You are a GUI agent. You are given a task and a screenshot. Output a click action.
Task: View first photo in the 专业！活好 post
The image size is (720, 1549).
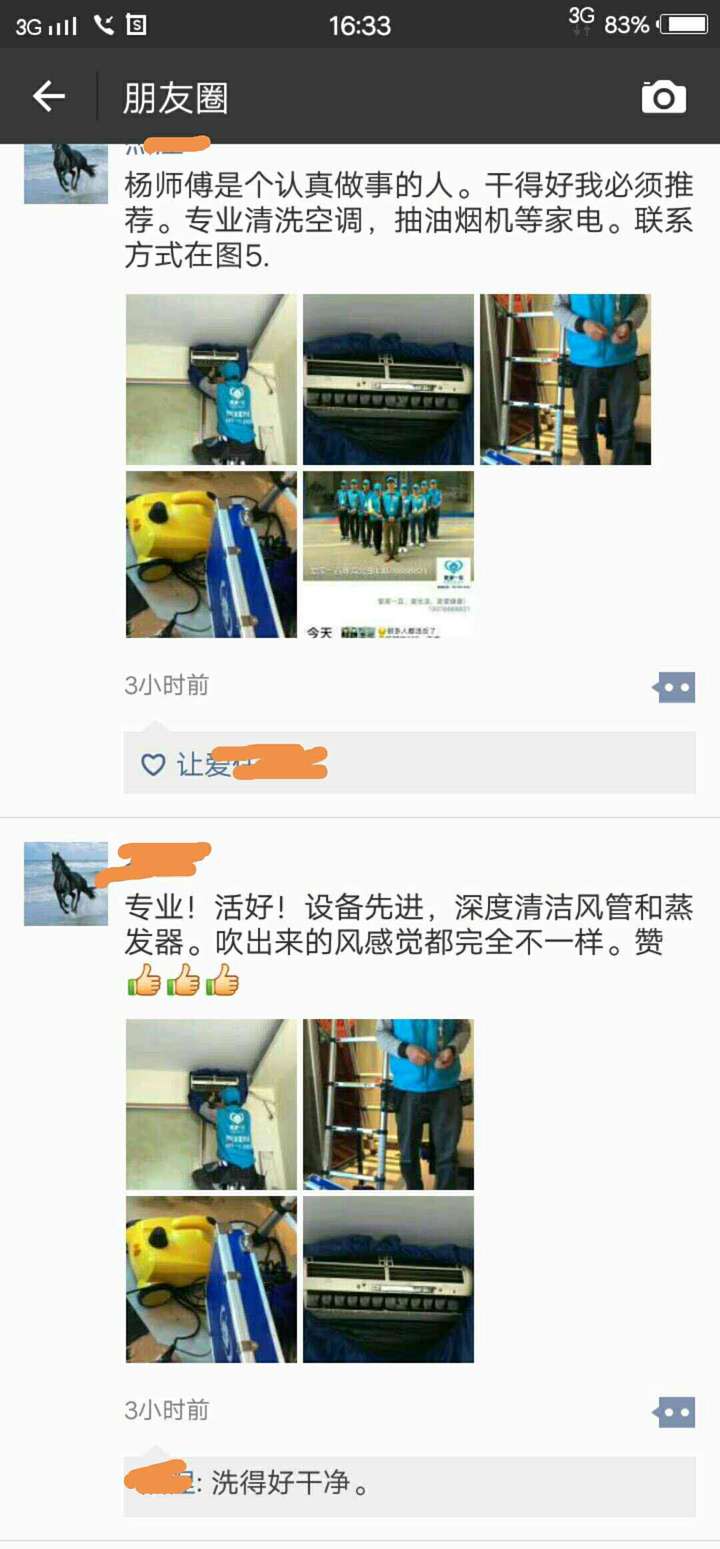[x=211, y=1104]
